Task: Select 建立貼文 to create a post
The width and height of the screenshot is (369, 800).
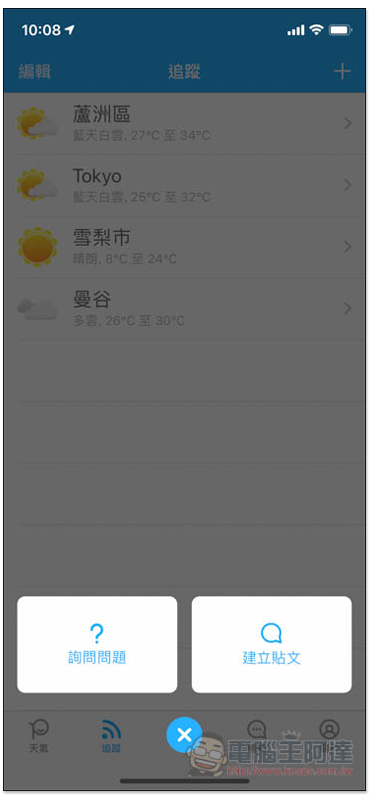Action: point(272,644)
